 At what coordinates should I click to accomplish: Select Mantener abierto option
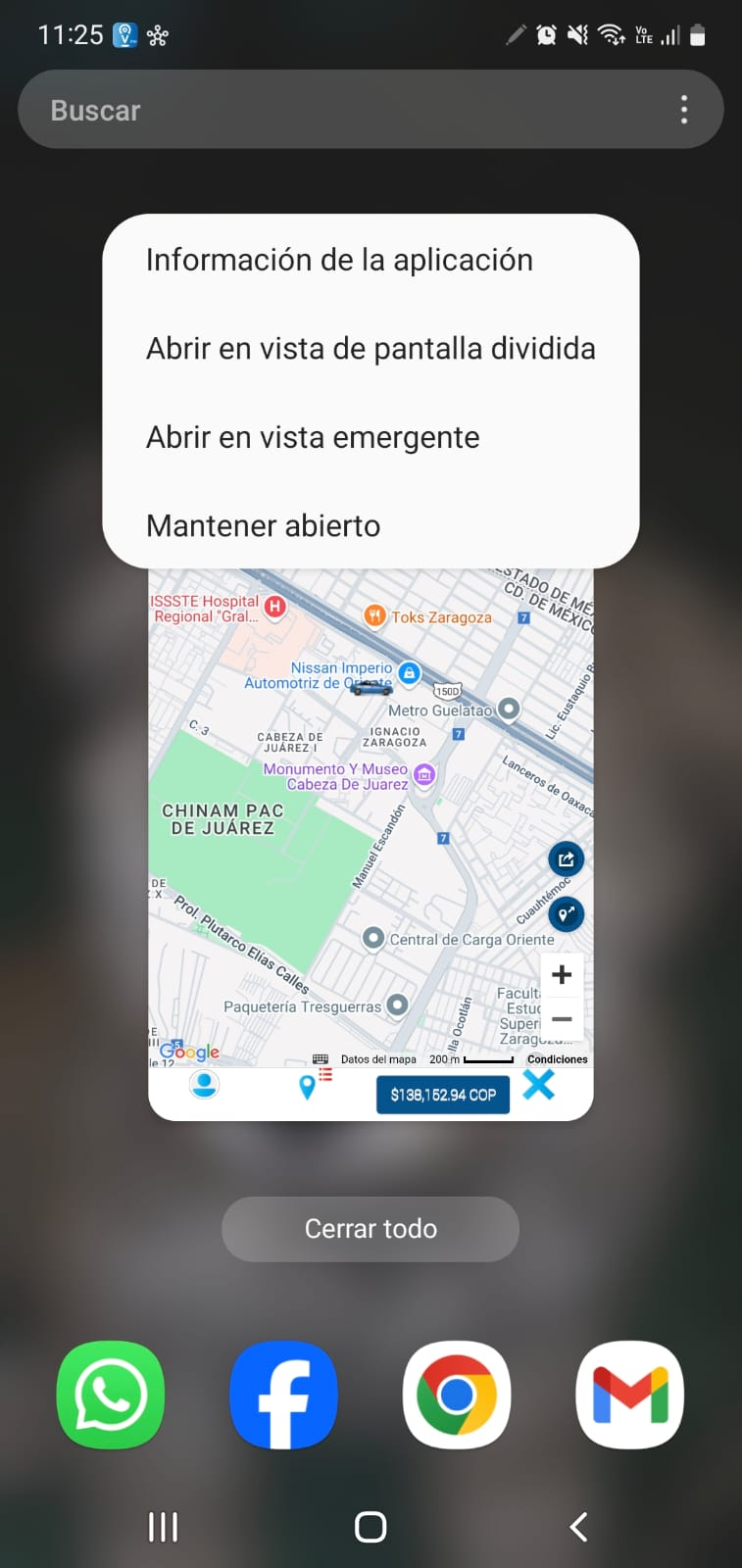click(263, 526)
